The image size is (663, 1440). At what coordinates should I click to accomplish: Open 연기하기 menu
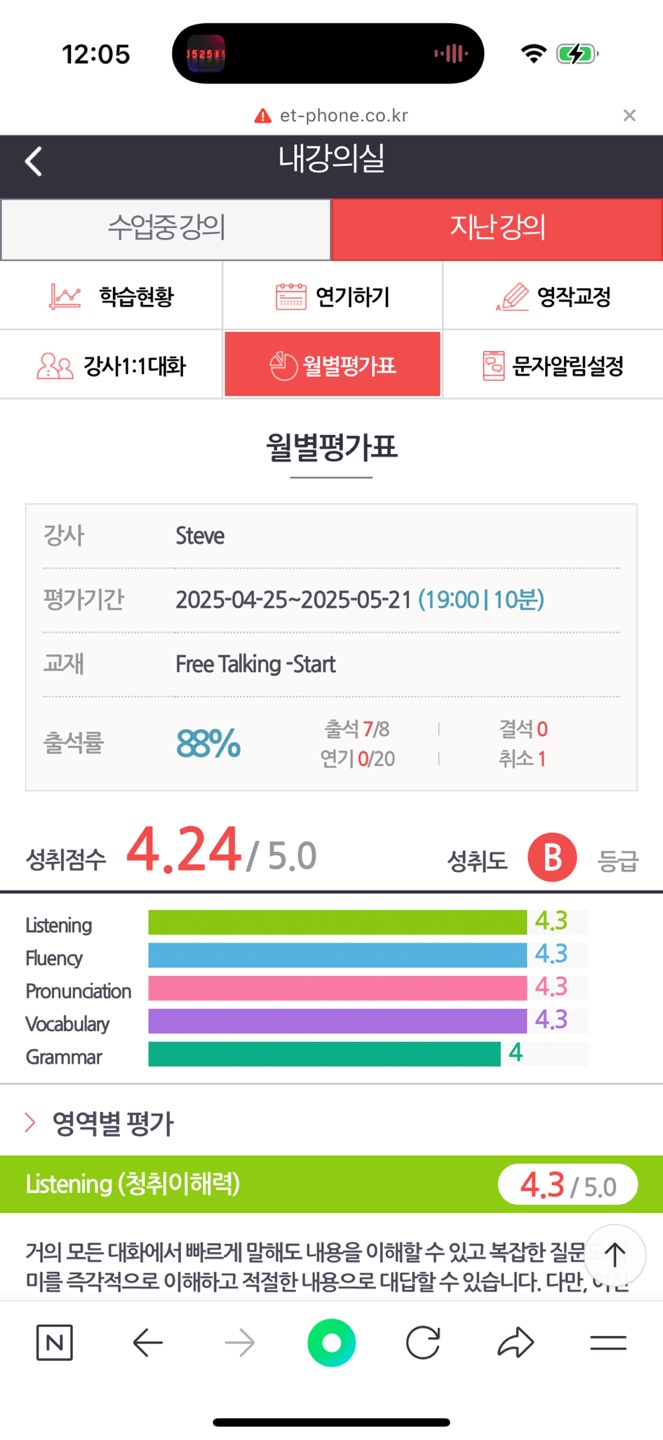tap(332, 297)
